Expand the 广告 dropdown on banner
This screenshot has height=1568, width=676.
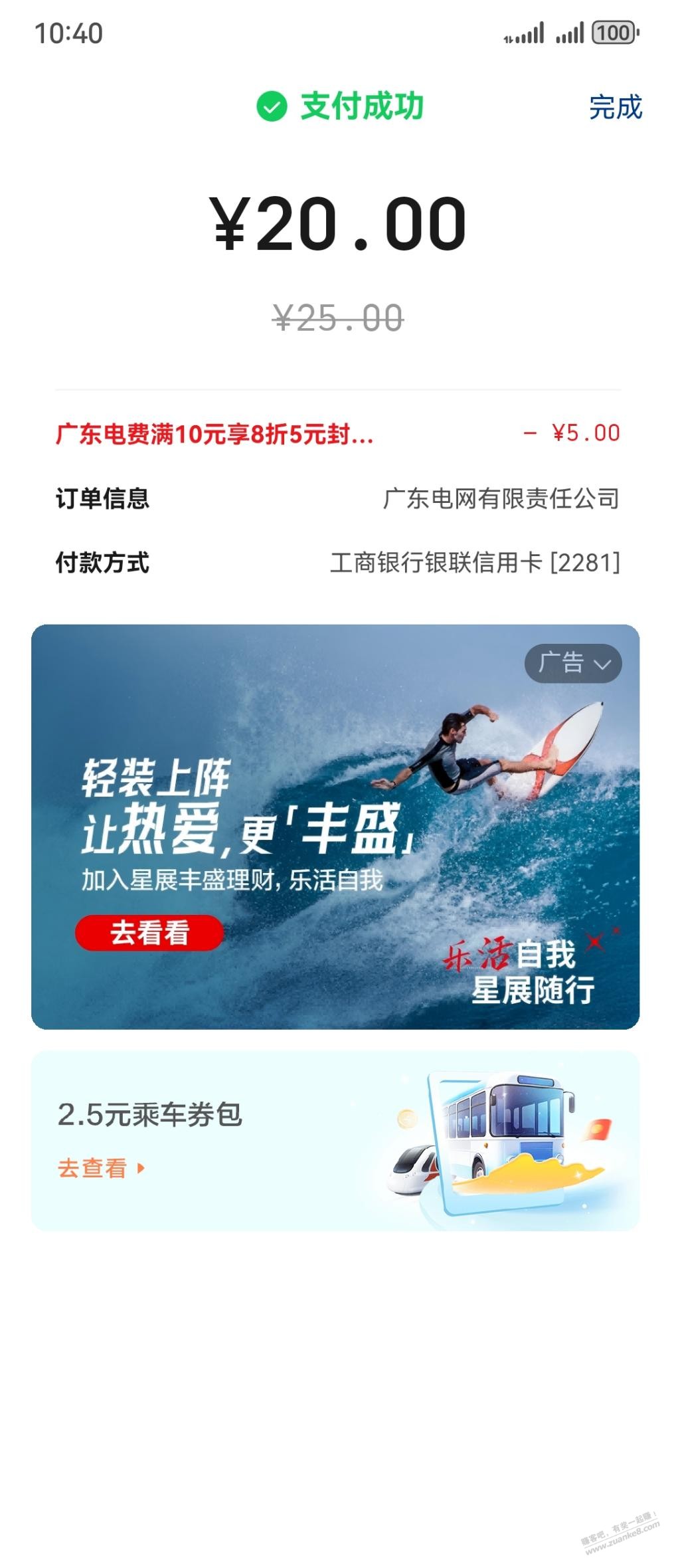pos(573,663)
